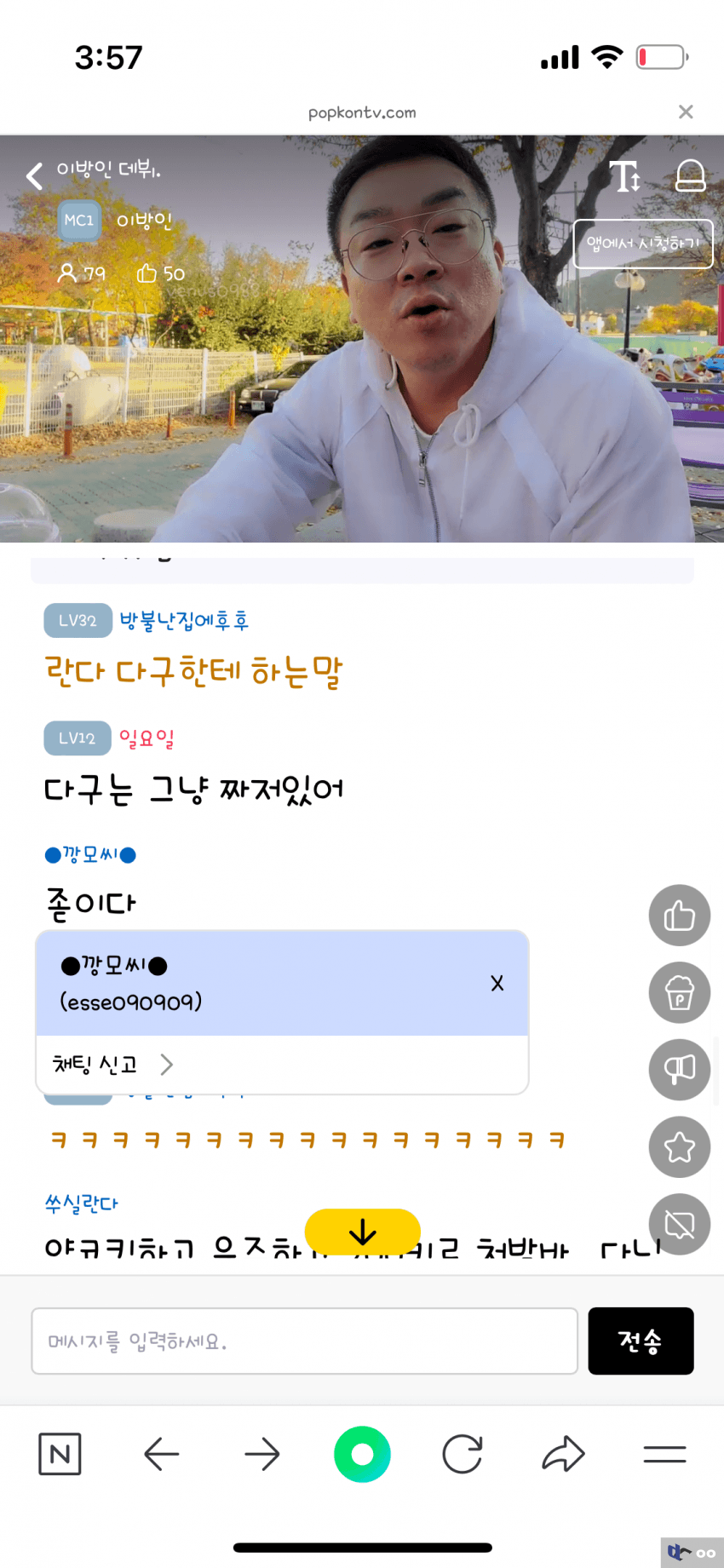Go back from the live stream
Image resolution: width=724 pixels, height=1568 pixels.
click(x=34, y=175)
